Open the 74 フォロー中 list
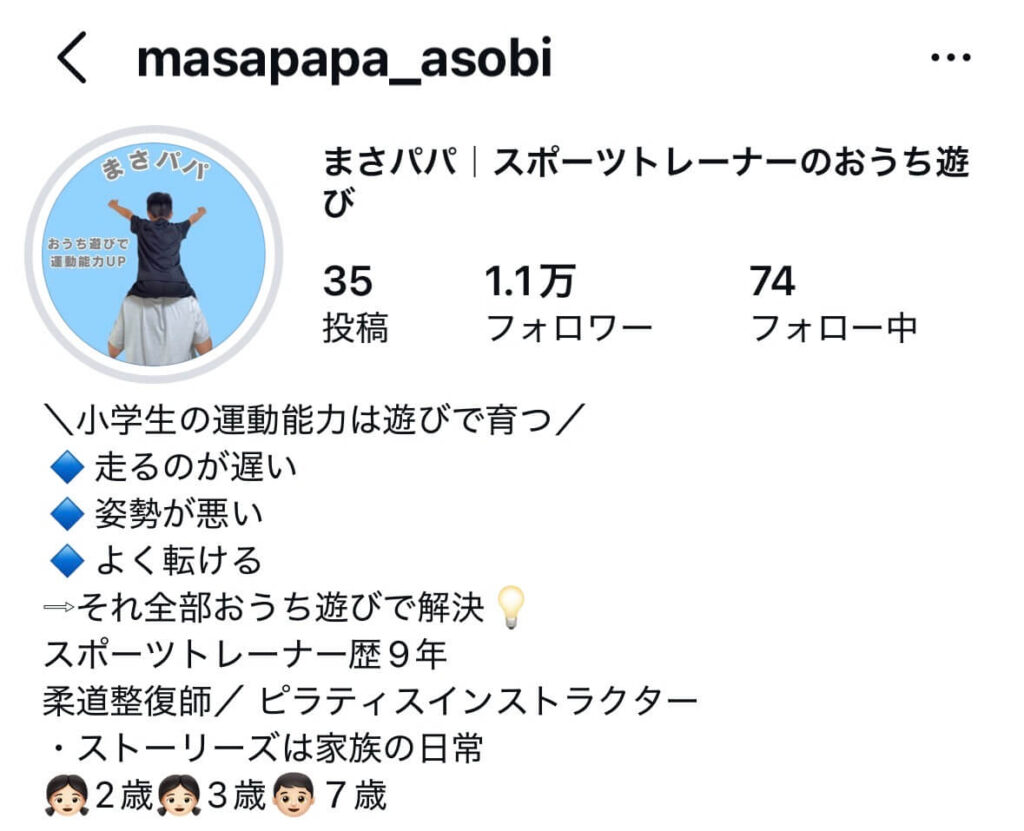The height and width of the screenshot is (831, 1024). [832, 303]
